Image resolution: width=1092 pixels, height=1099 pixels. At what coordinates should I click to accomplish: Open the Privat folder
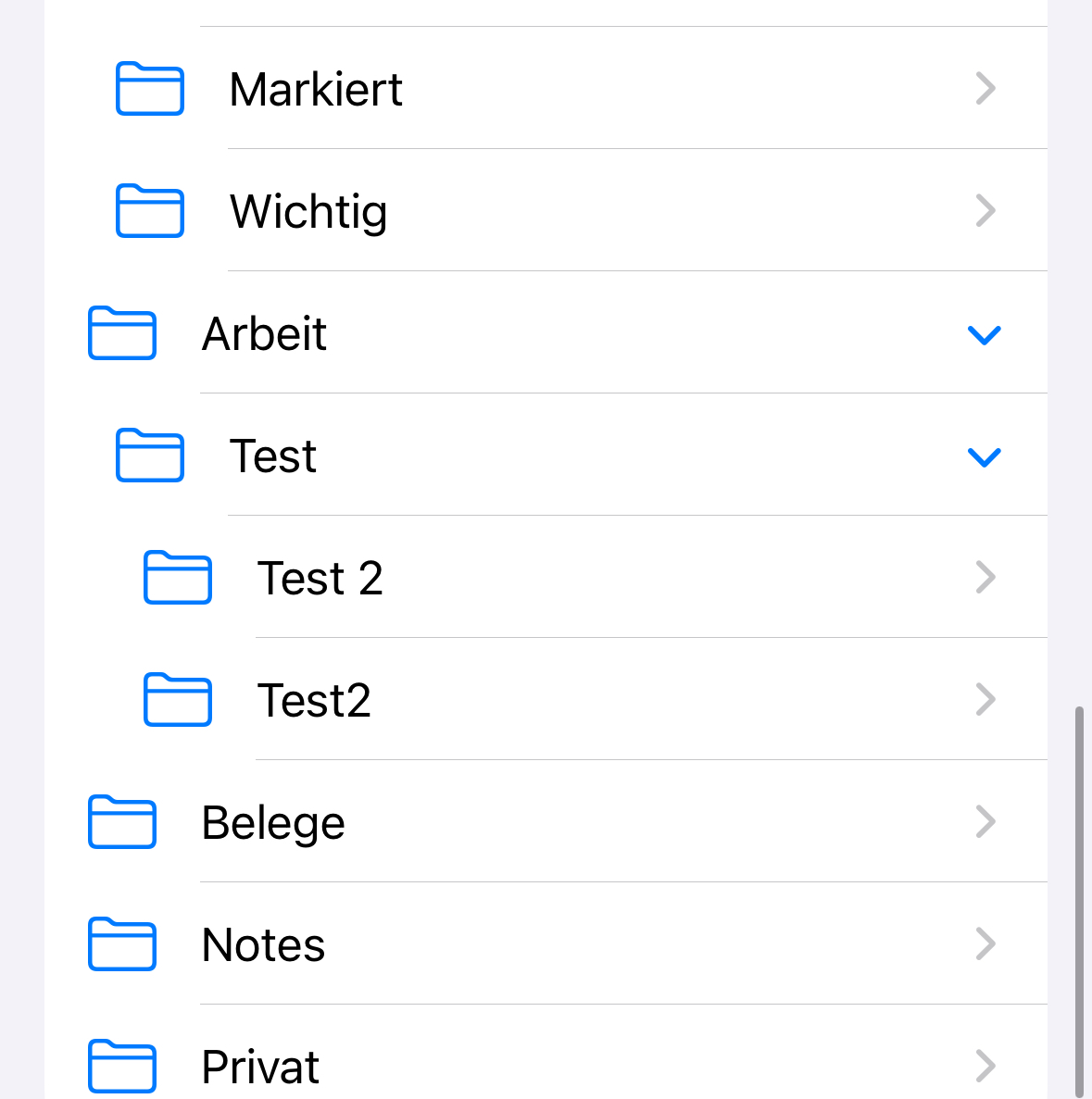[x=260, y=1066]
